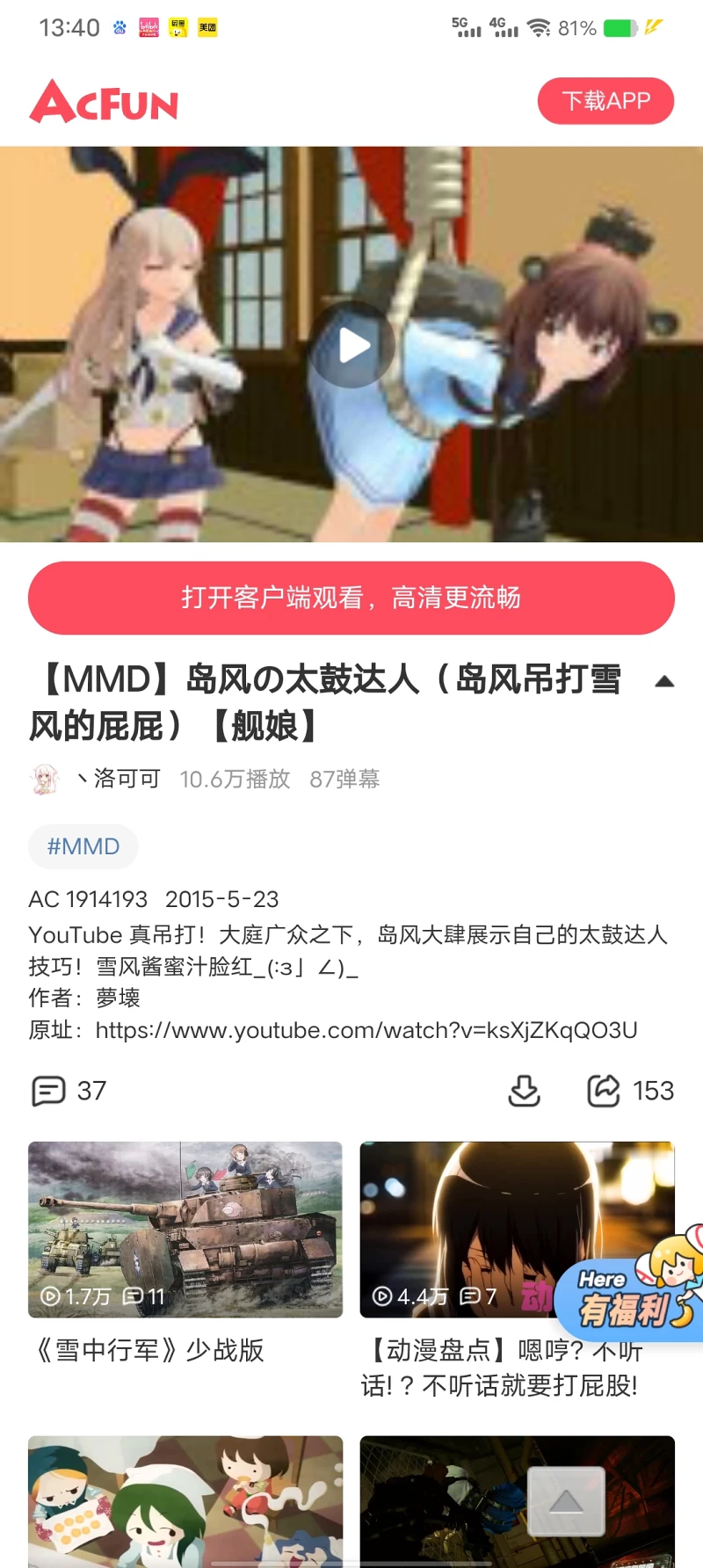The width and height of the screenshot is (703, 1568).
Task: Download the video via download icon
Action: [525, 1091]
